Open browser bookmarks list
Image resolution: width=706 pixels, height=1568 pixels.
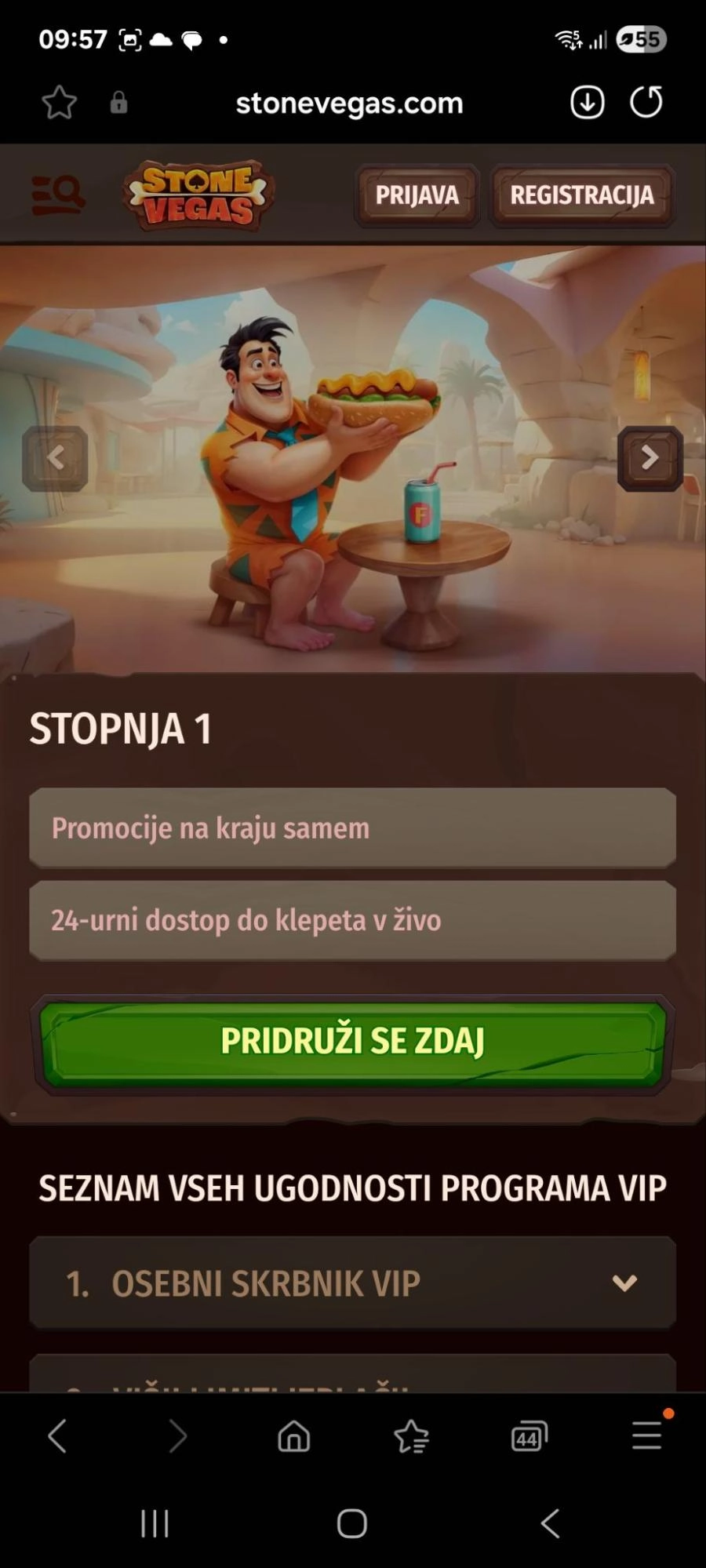[411, 1436]
